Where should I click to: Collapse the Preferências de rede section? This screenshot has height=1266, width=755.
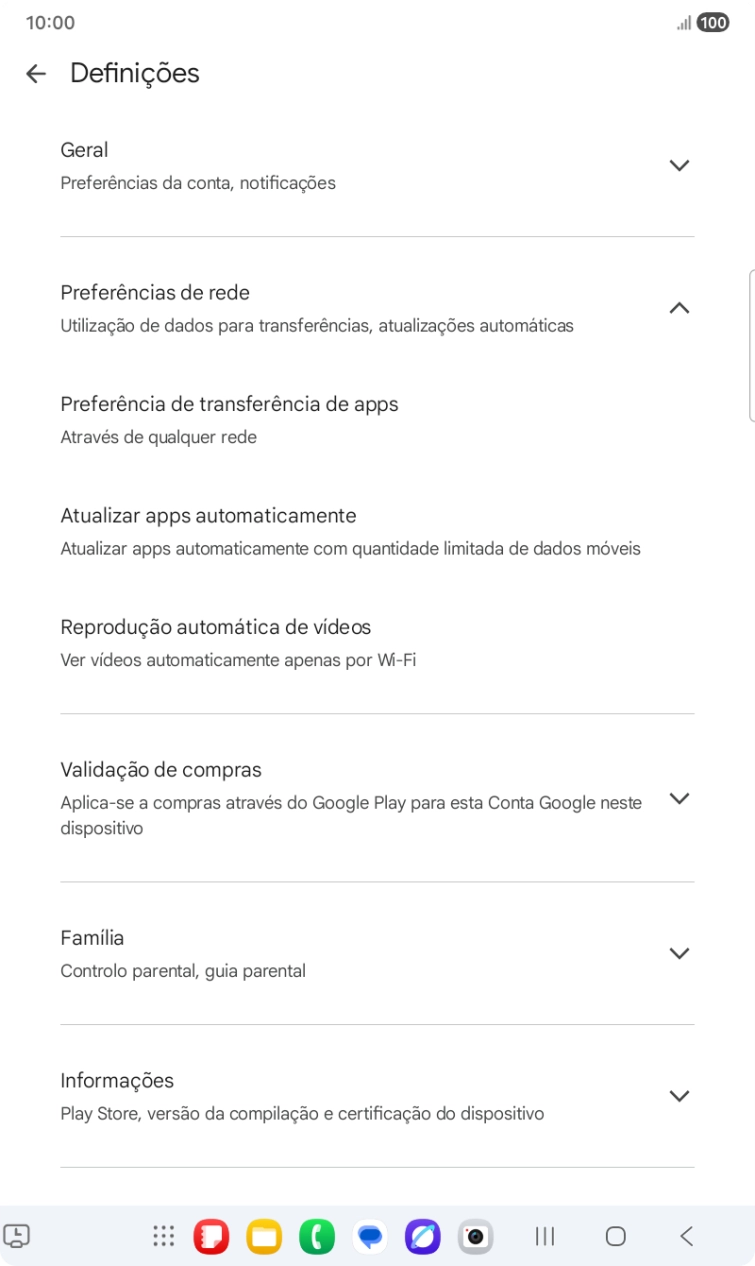click(679, 308)
